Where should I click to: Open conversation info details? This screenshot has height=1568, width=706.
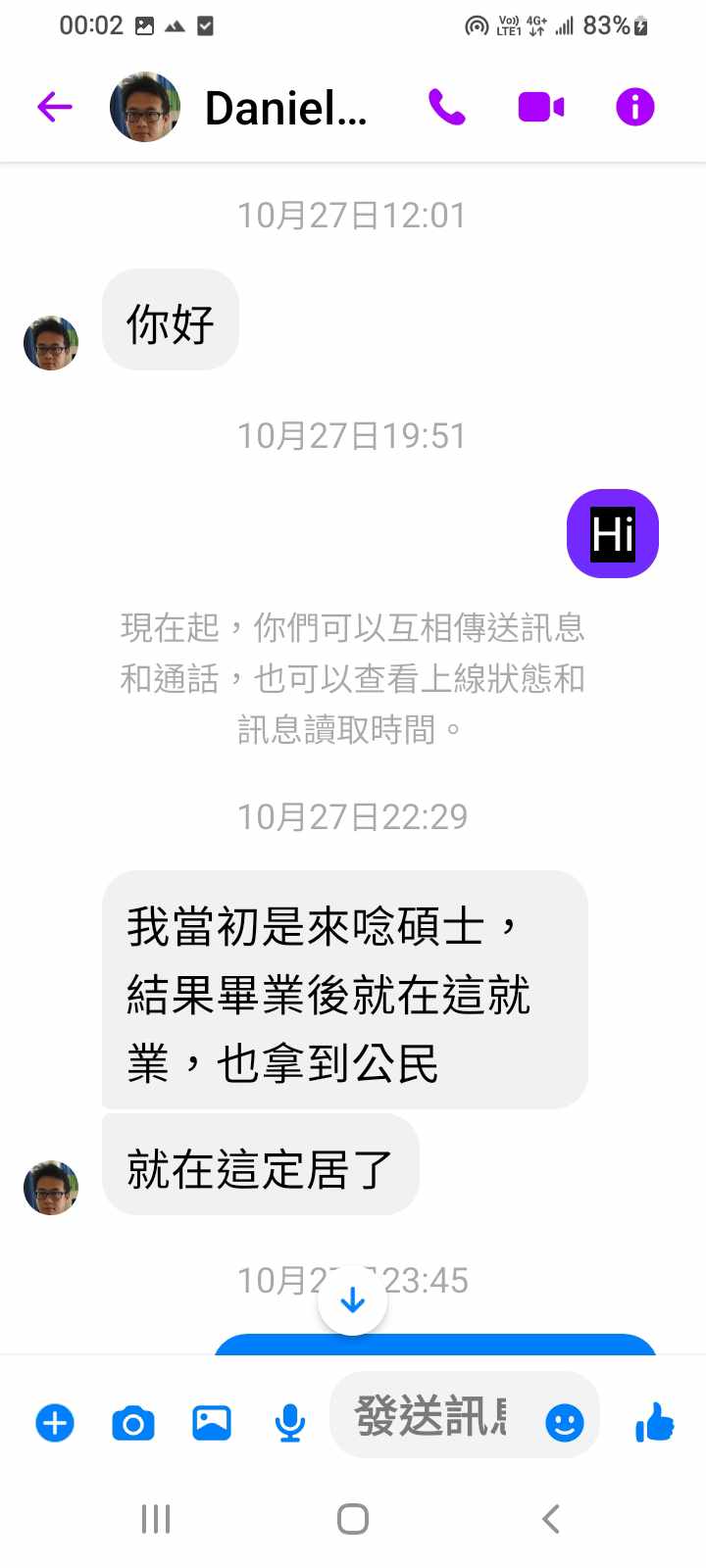634,107
